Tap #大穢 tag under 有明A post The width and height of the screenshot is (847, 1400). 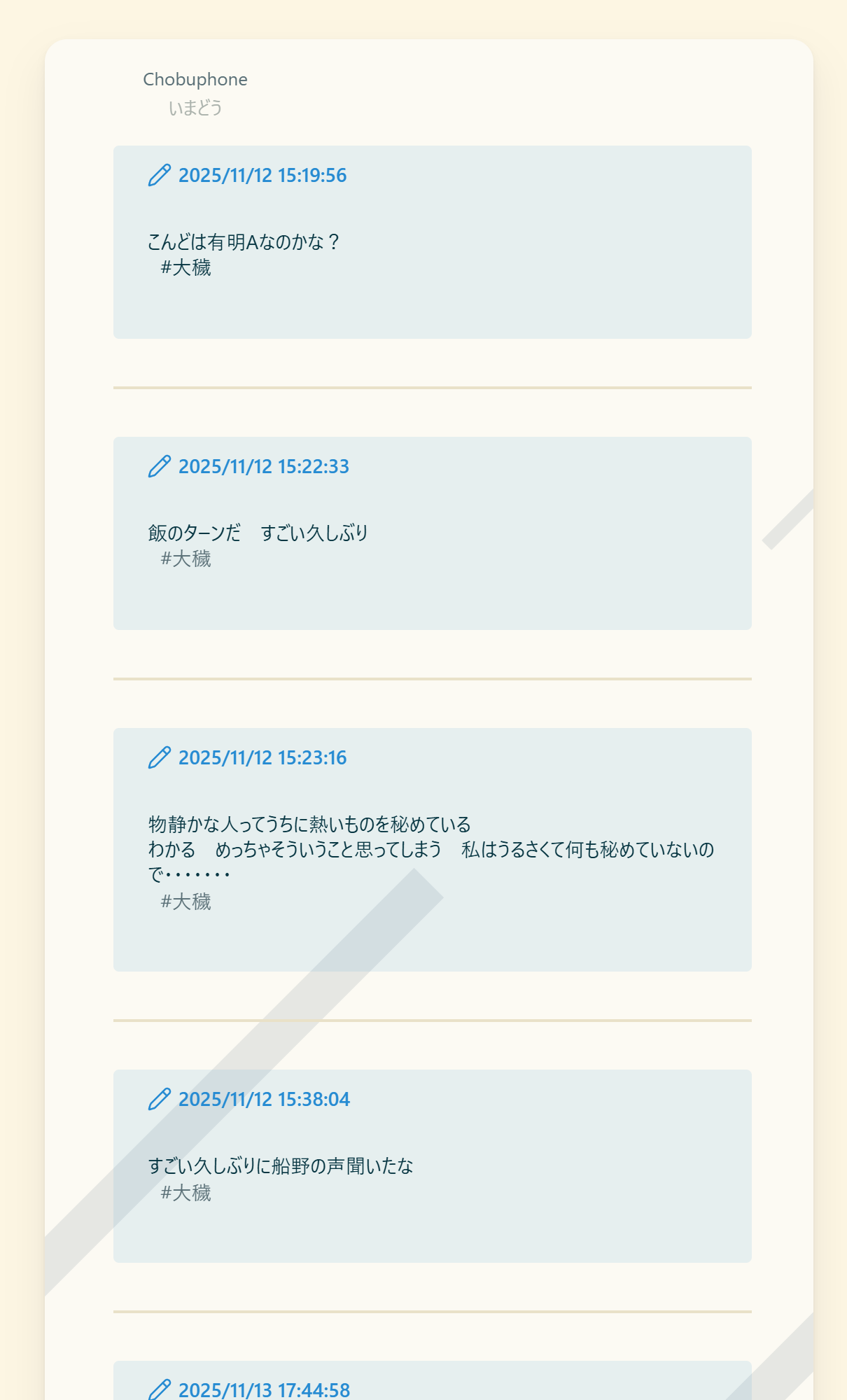(x=185, y=268)
